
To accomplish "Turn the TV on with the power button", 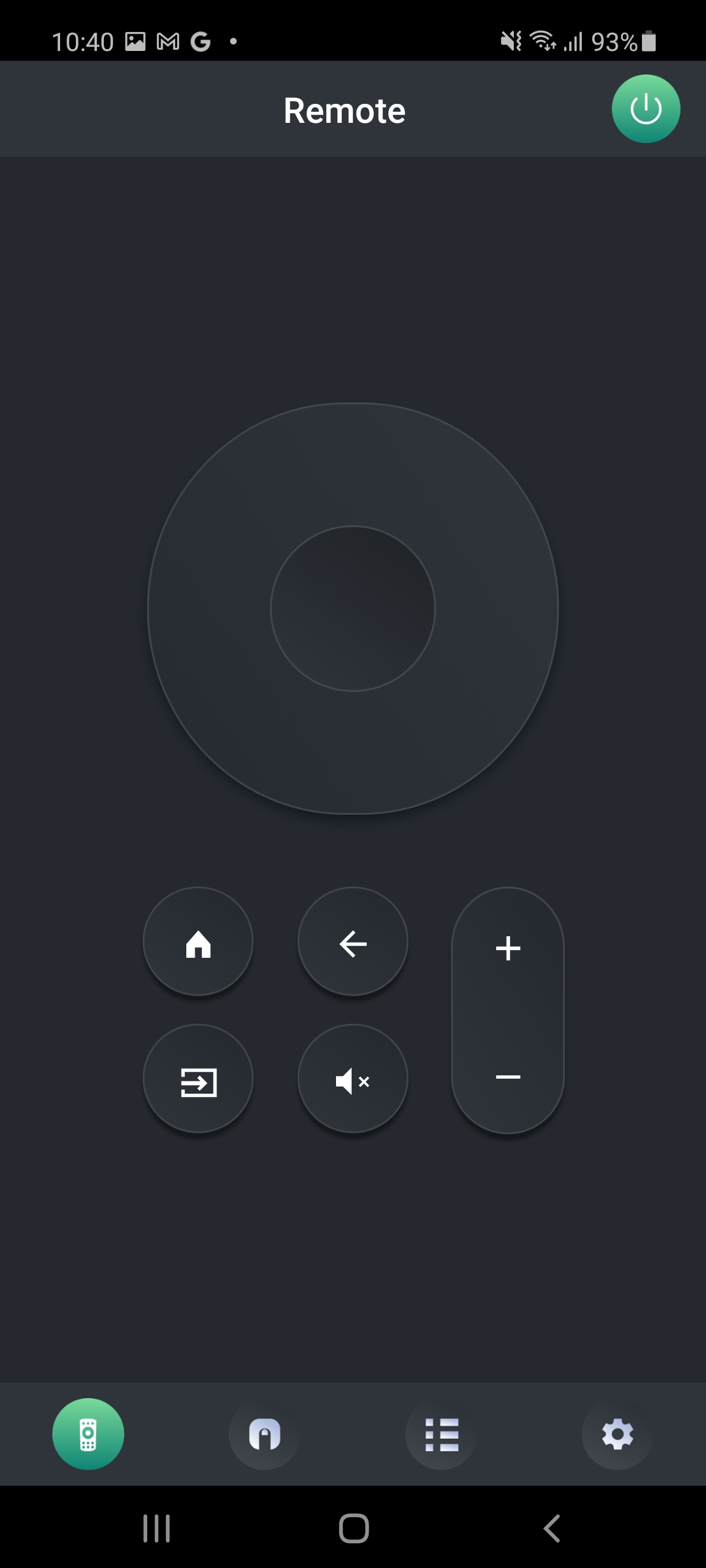I will 646,109.
